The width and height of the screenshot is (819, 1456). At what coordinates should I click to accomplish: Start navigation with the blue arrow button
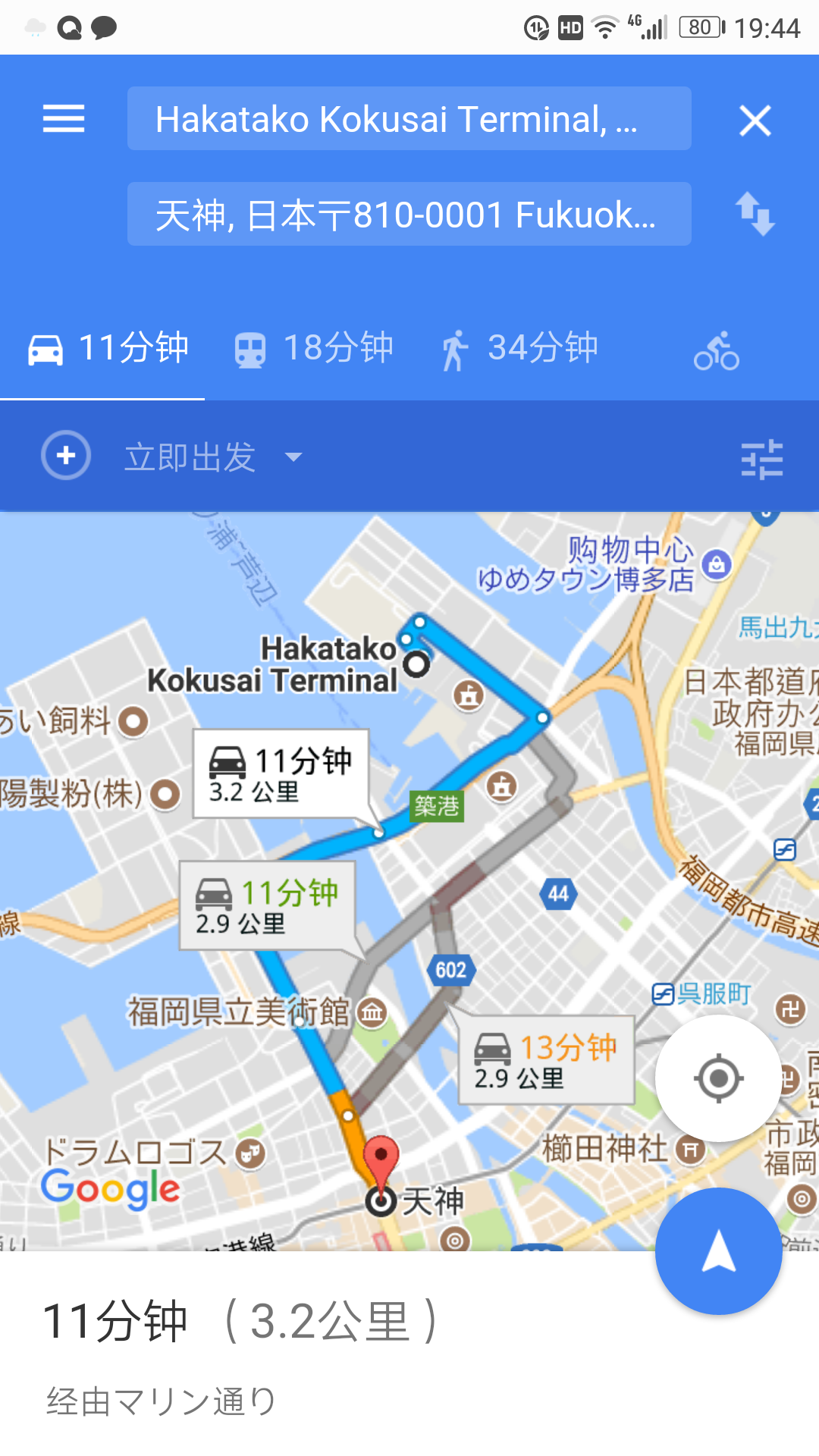click(718, 1251)
